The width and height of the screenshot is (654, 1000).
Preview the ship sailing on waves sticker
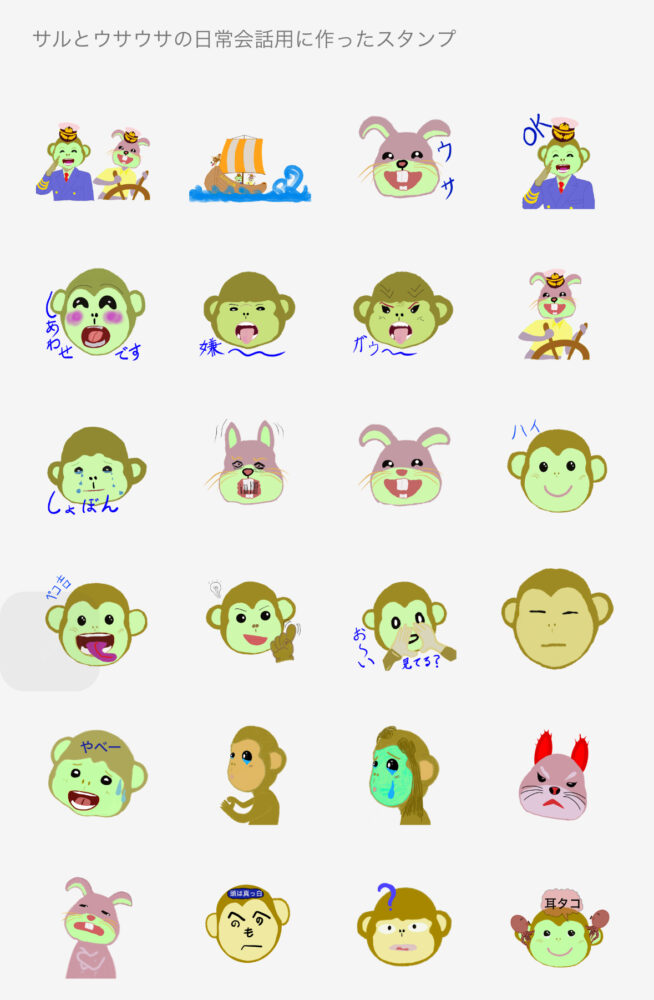point(250,167)
